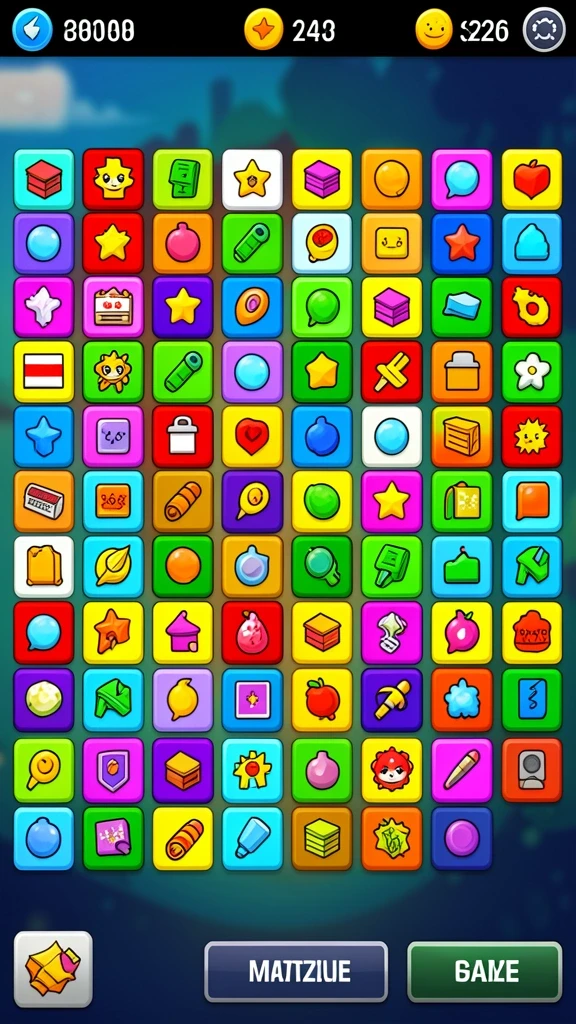This screenshot has width=576, height=1024.
Task: Tap the MATTZIUE button
Action: 296,971
